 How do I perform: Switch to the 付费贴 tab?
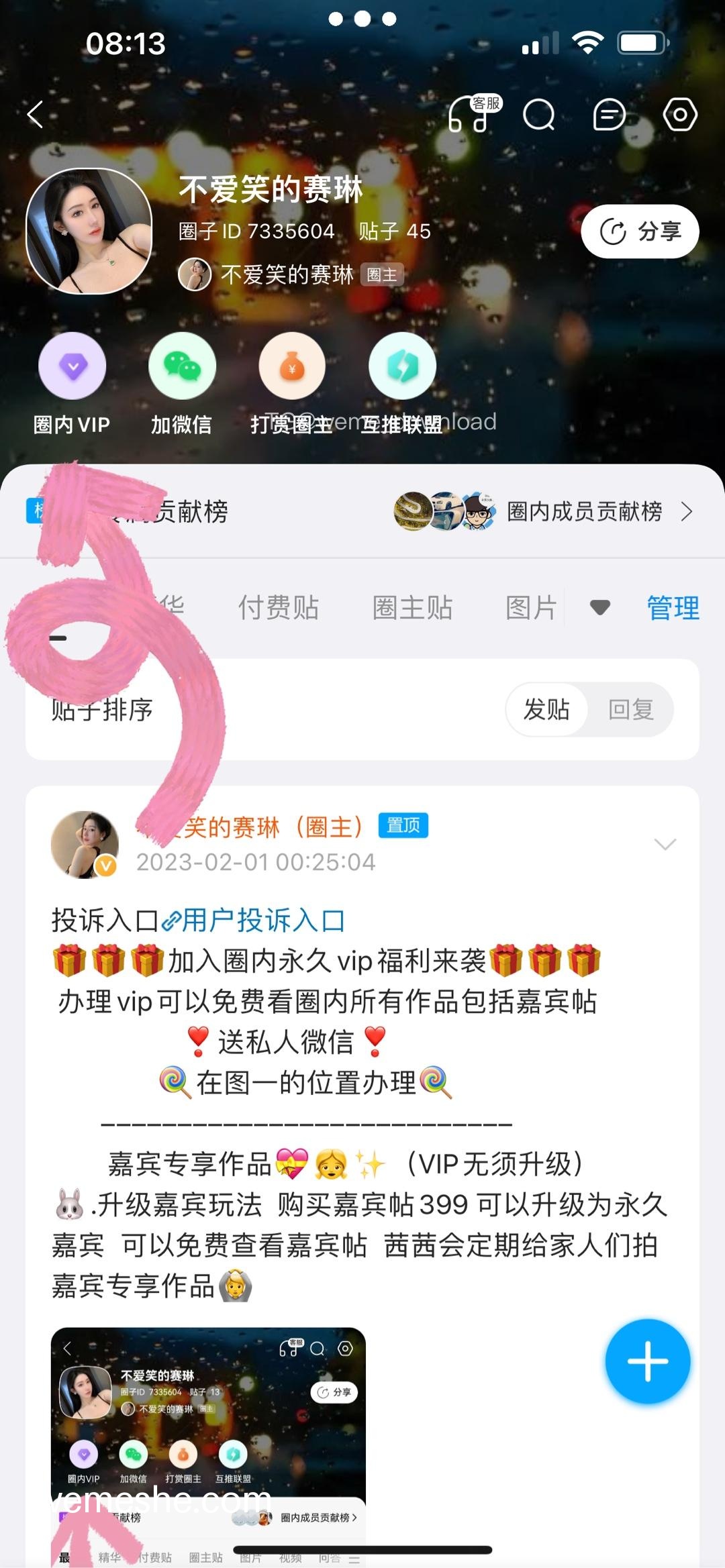click(x=279, y=608)
